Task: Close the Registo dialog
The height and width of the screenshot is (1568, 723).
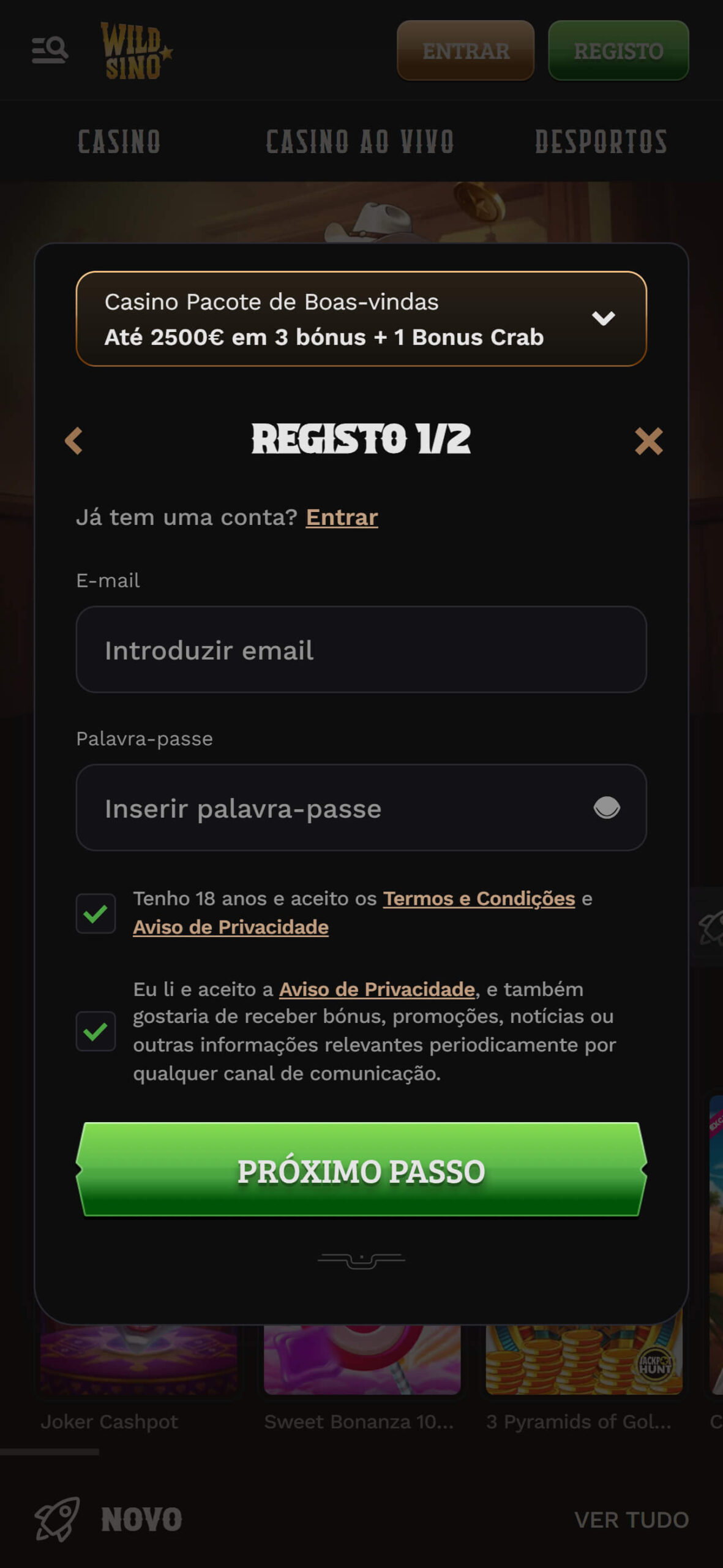Action: tap(648, 441)
